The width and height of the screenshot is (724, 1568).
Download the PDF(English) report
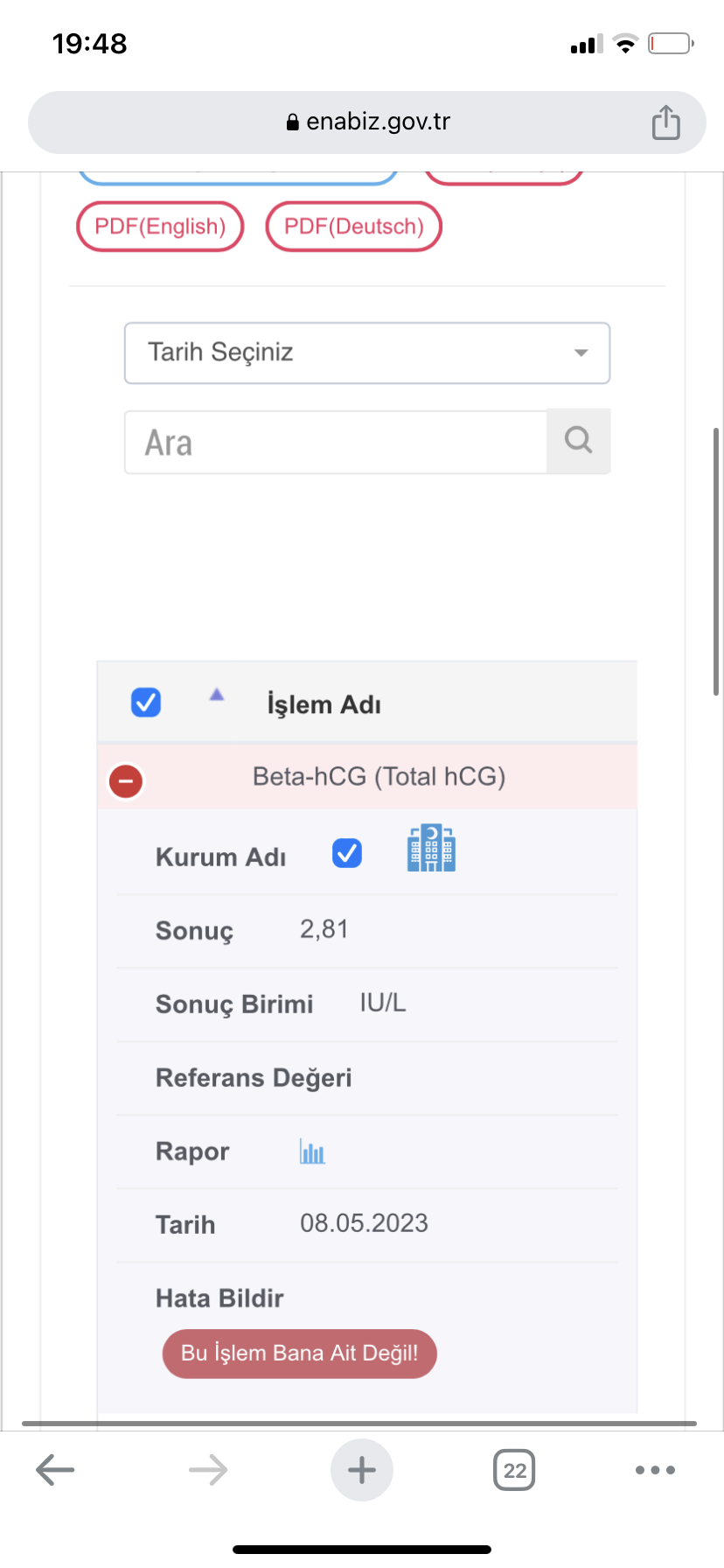[x=160, y=227]
